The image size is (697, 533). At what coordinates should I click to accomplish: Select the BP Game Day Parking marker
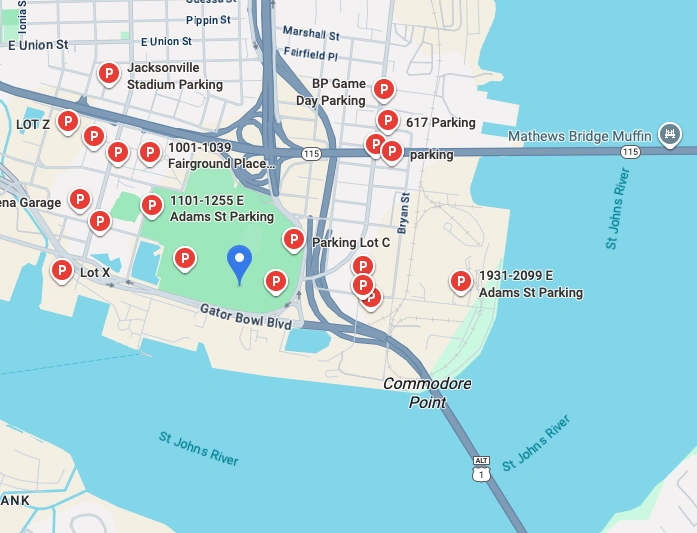coord(383,91)
